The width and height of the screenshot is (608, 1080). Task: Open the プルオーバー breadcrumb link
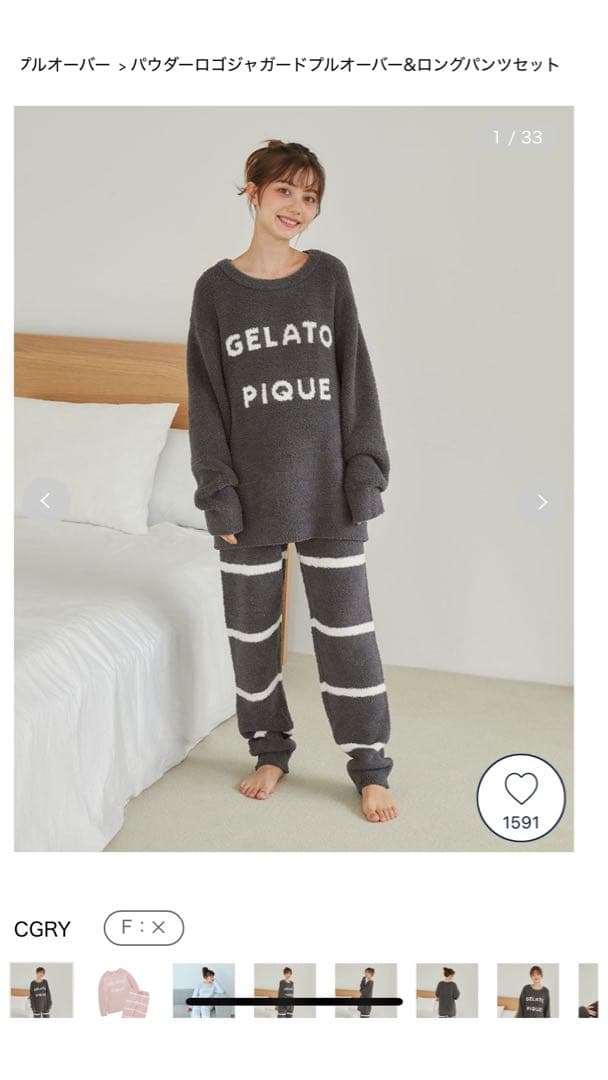point(64,65)
